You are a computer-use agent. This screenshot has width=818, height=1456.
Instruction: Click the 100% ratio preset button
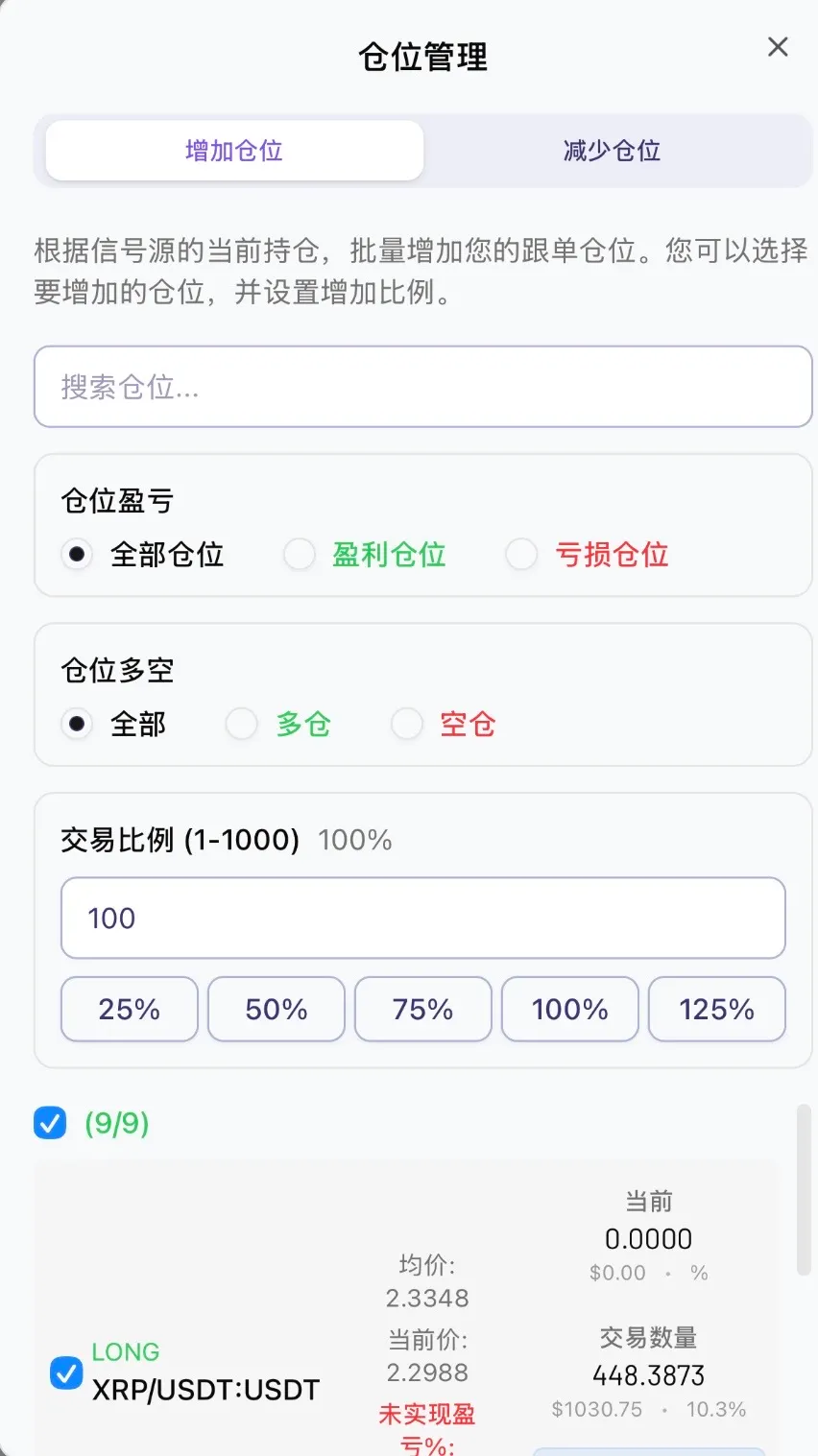coord(569,1009)
